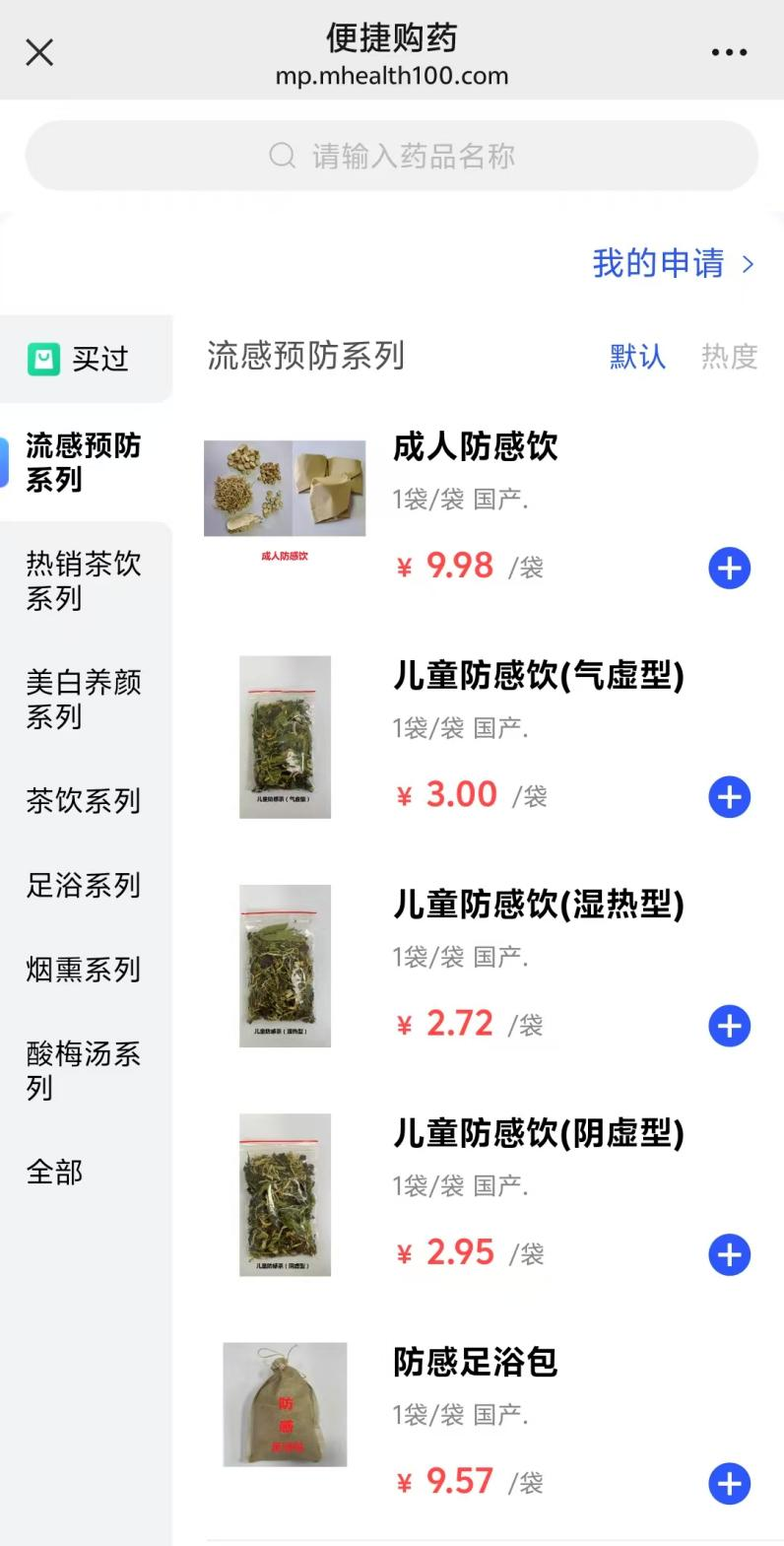
Task: Select the 烟熏系列 category
Action: (84, 970)
